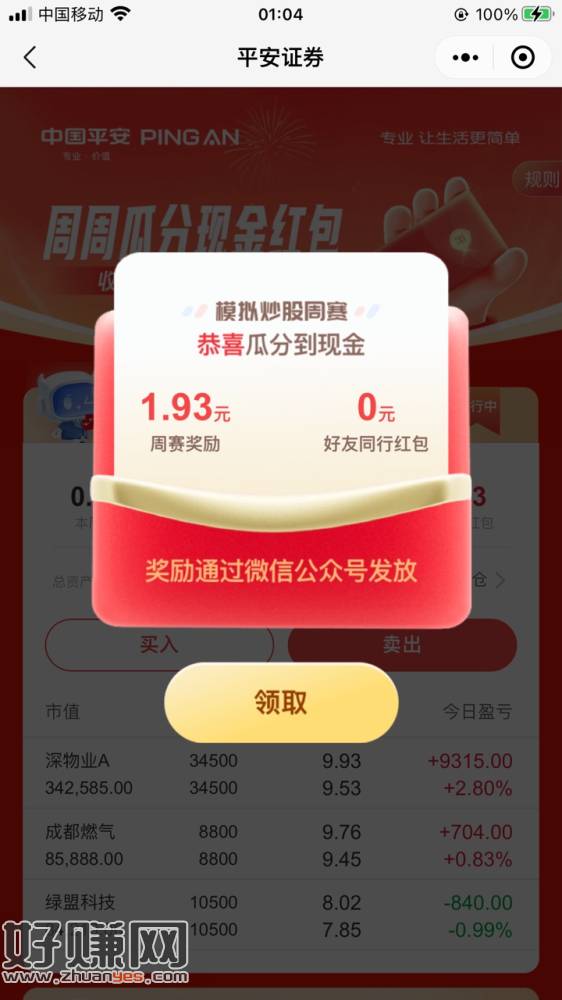
Task: Close the mini program via the circle icon
Action: 523,58
